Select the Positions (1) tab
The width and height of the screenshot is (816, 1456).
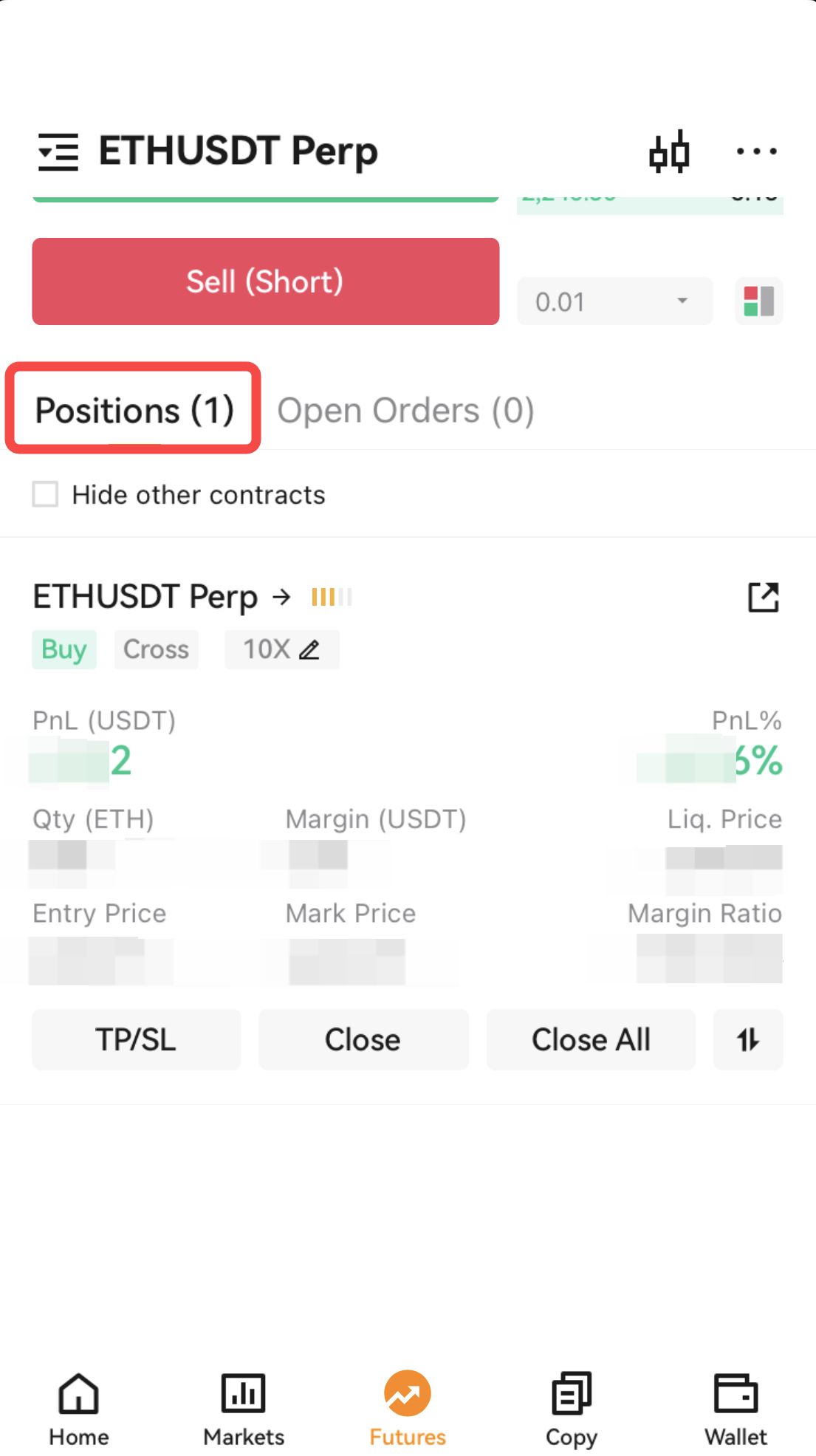[134, 410]
